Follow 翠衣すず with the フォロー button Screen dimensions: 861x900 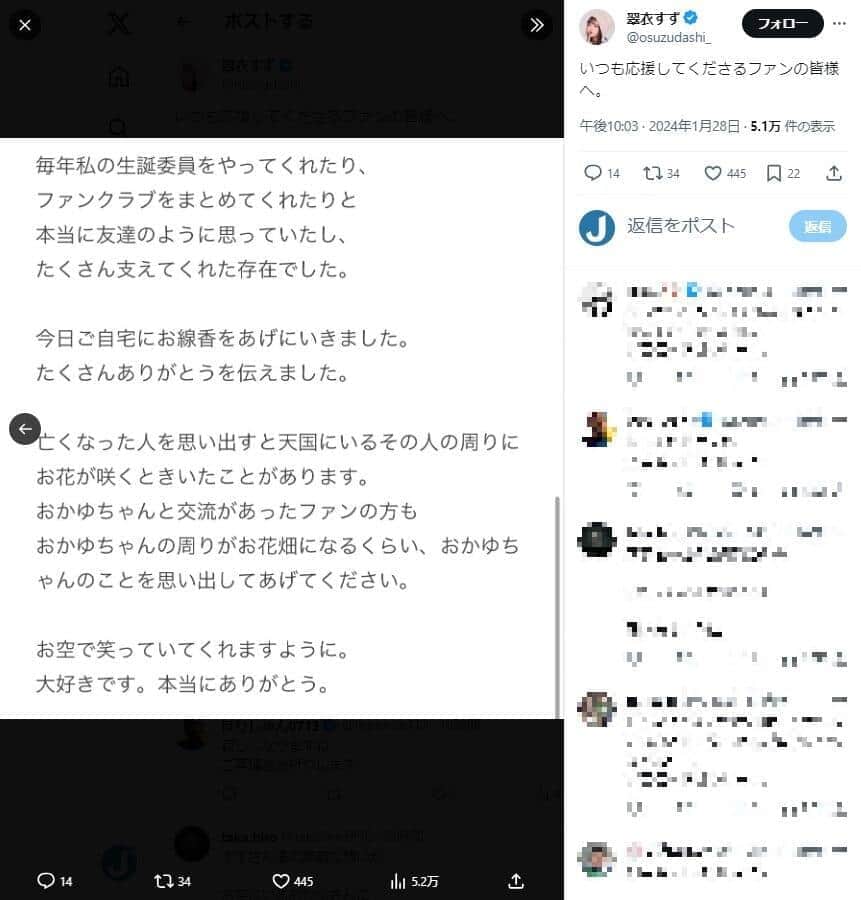(782, 23)
